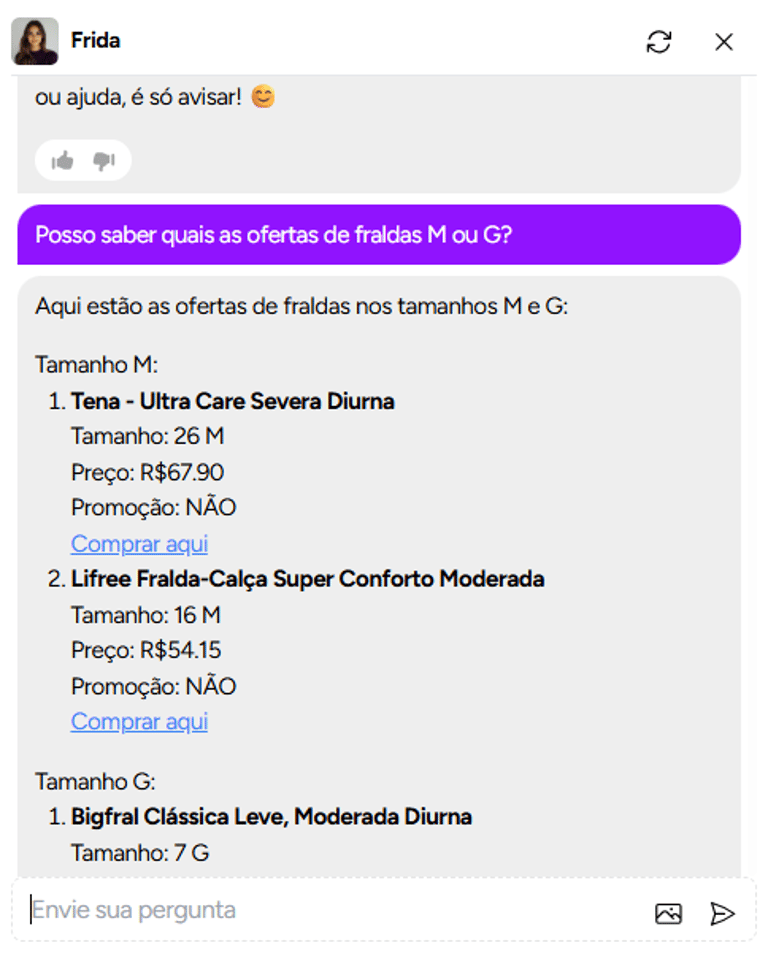Give thumbs up to the previous answer
768x956 pixels.
62,161
